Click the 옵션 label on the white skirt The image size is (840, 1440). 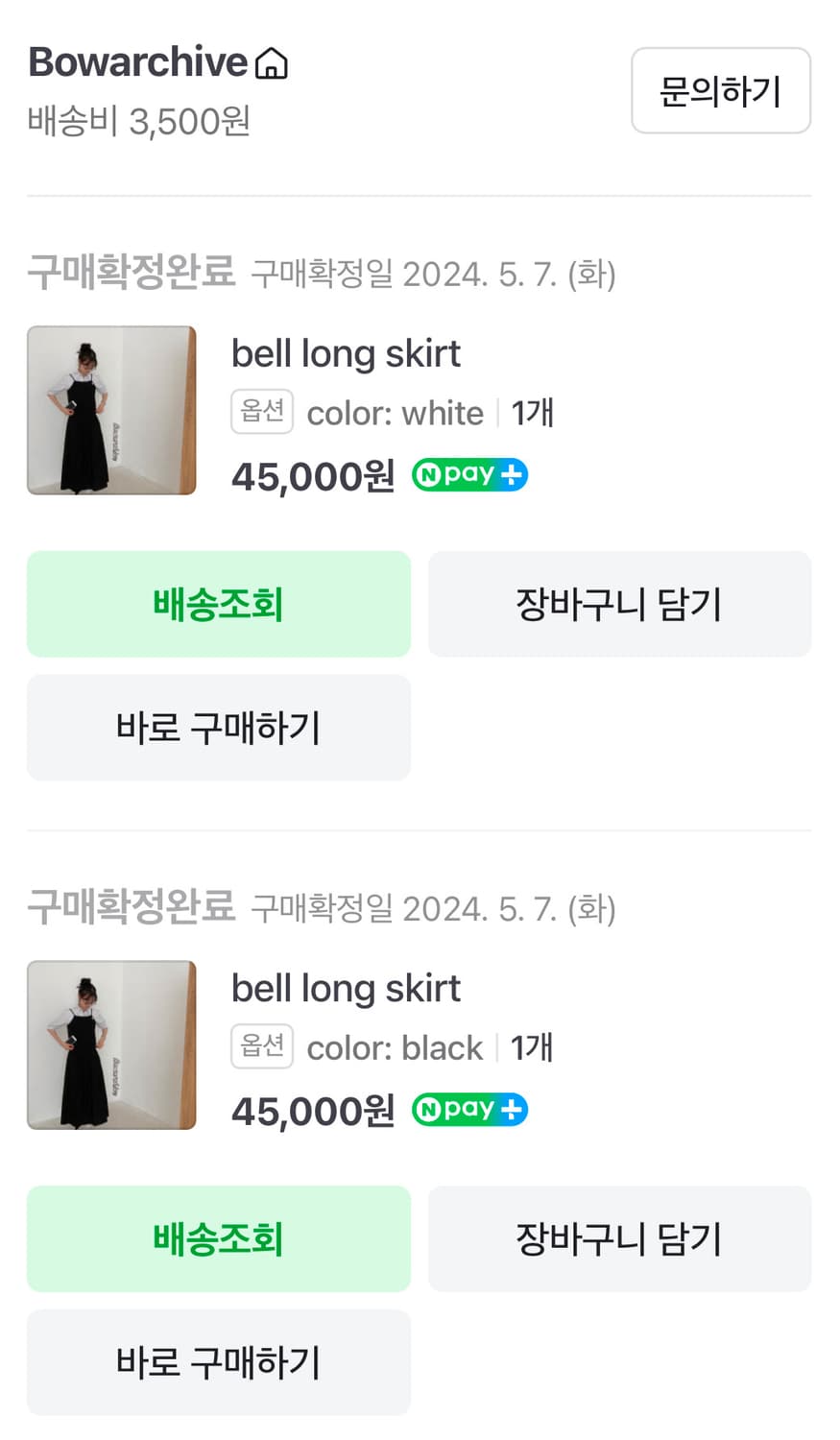[261, 411]
